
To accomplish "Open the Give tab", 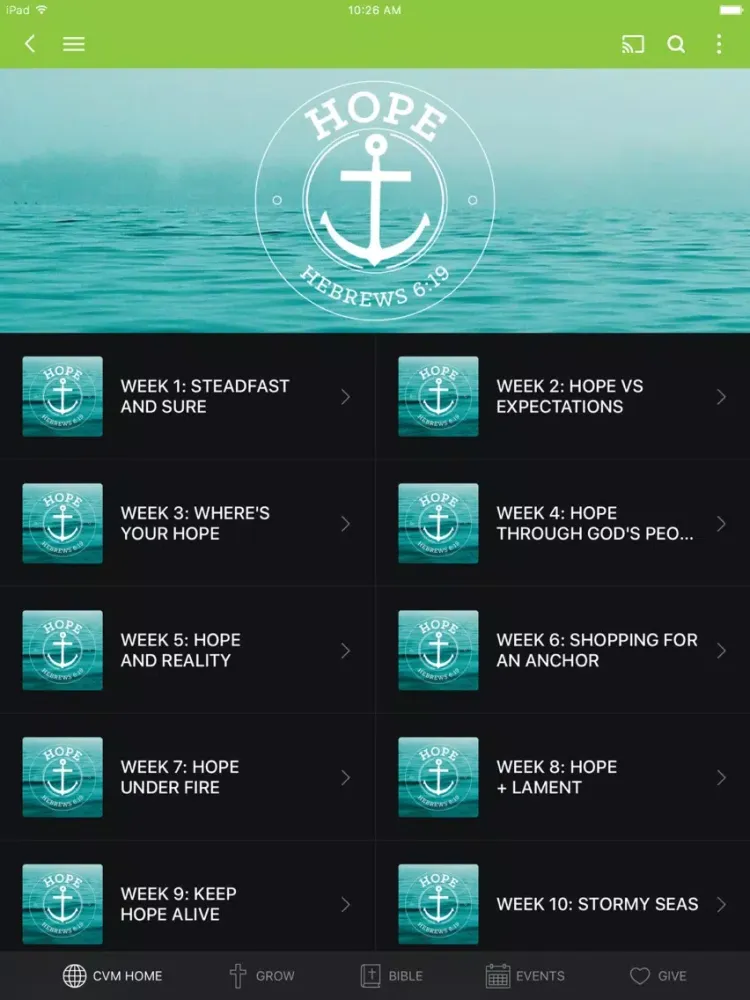I will (658, 976).
